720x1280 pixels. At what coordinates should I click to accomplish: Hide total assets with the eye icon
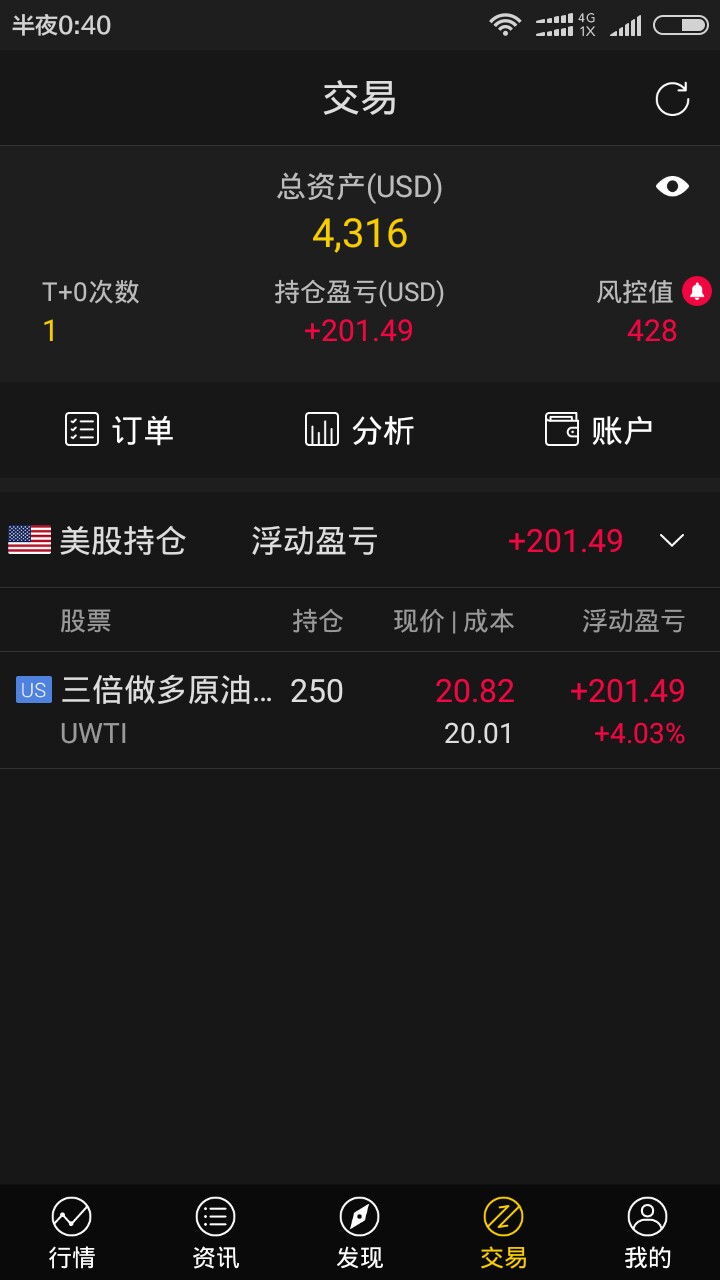(672, 186)
